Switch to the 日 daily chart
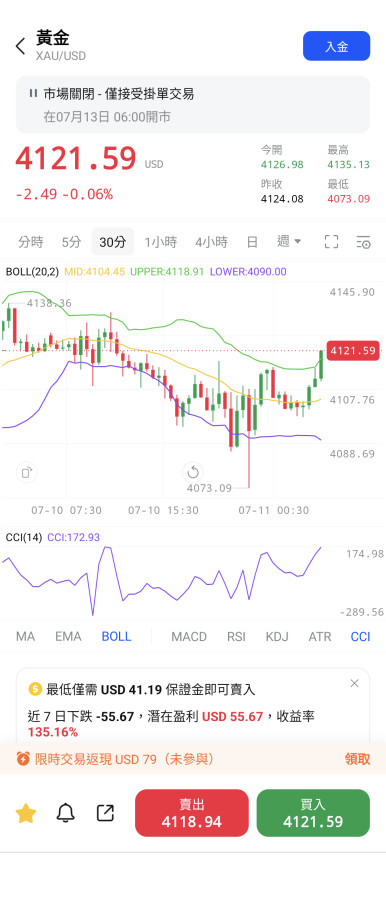The height and width of the screenshot is (900, 386). 252,242
